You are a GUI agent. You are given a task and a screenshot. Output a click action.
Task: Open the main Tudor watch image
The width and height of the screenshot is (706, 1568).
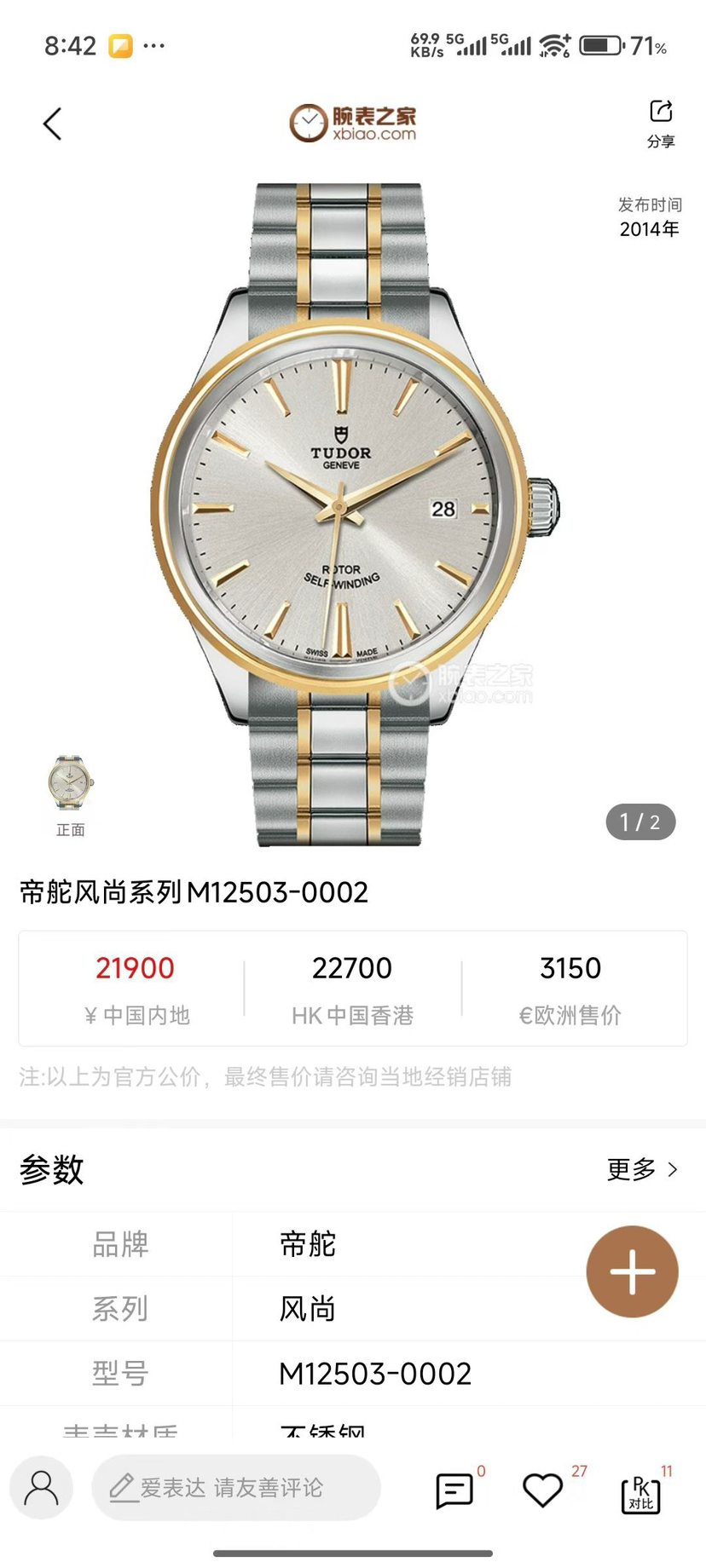(x=353, y=511)
